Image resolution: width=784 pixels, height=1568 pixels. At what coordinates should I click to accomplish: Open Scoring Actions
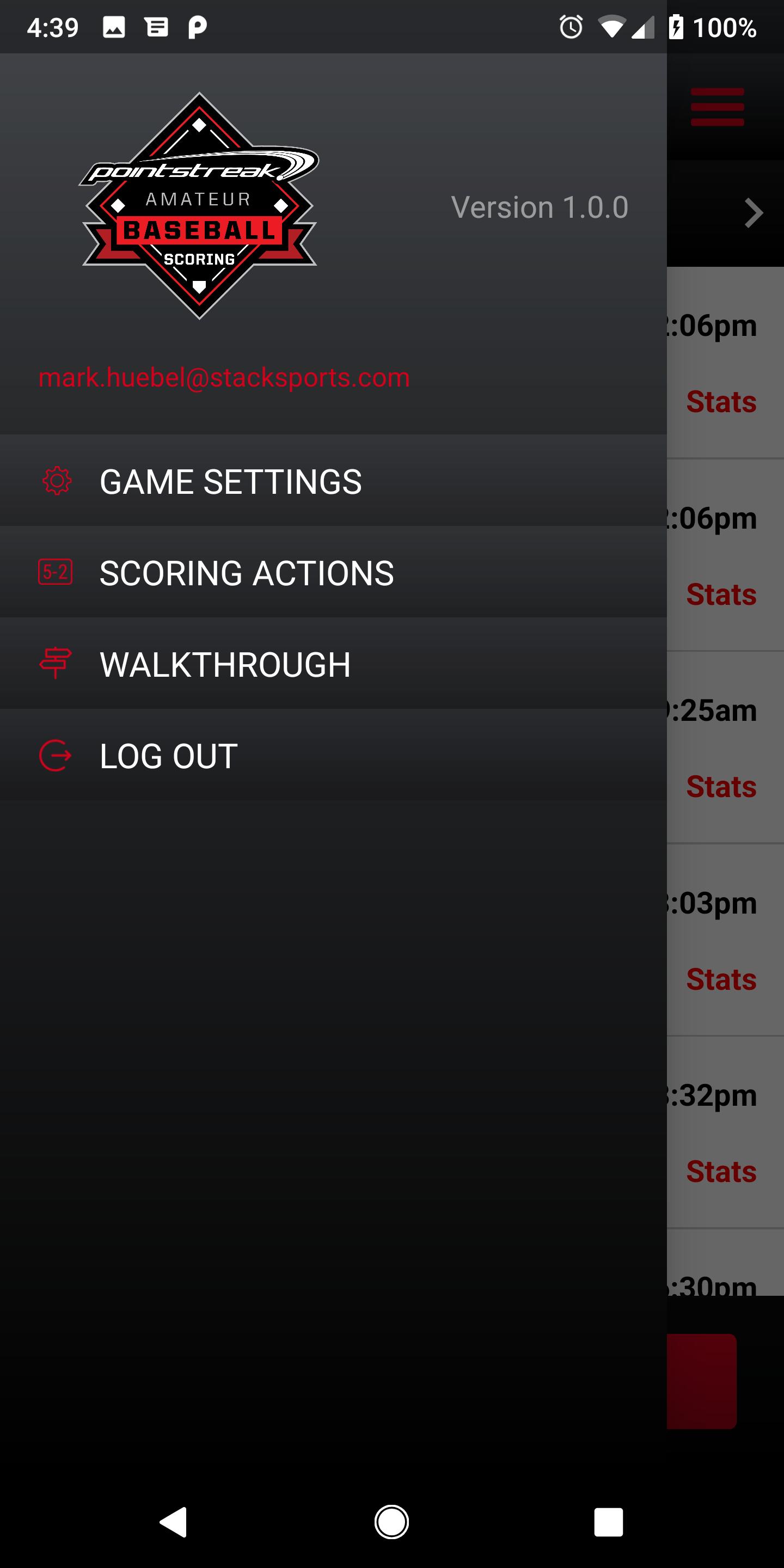coord(333,572)
